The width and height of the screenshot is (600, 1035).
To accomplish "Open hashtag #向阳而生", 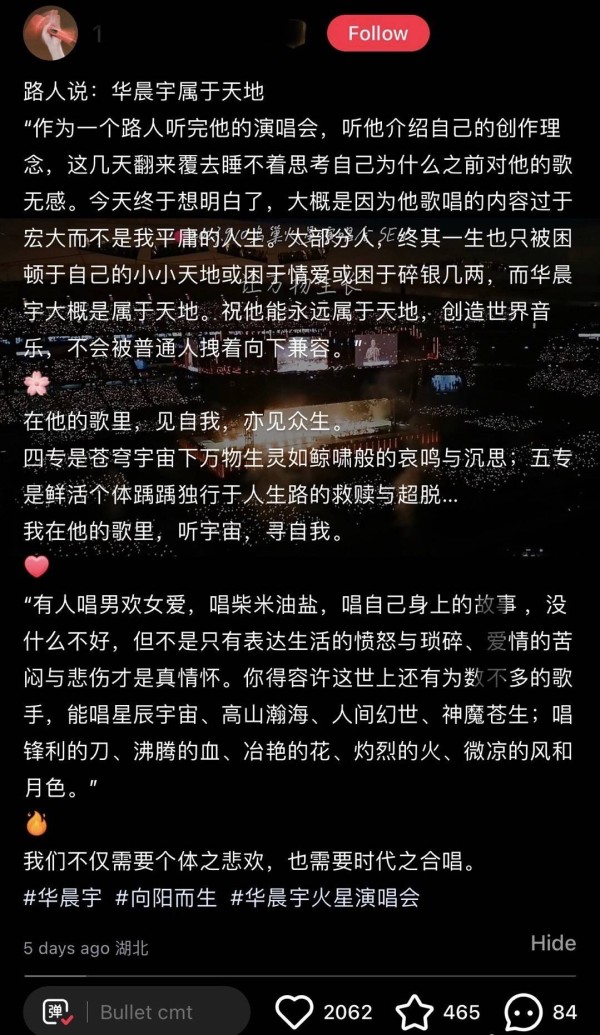I will coord(166,898).
